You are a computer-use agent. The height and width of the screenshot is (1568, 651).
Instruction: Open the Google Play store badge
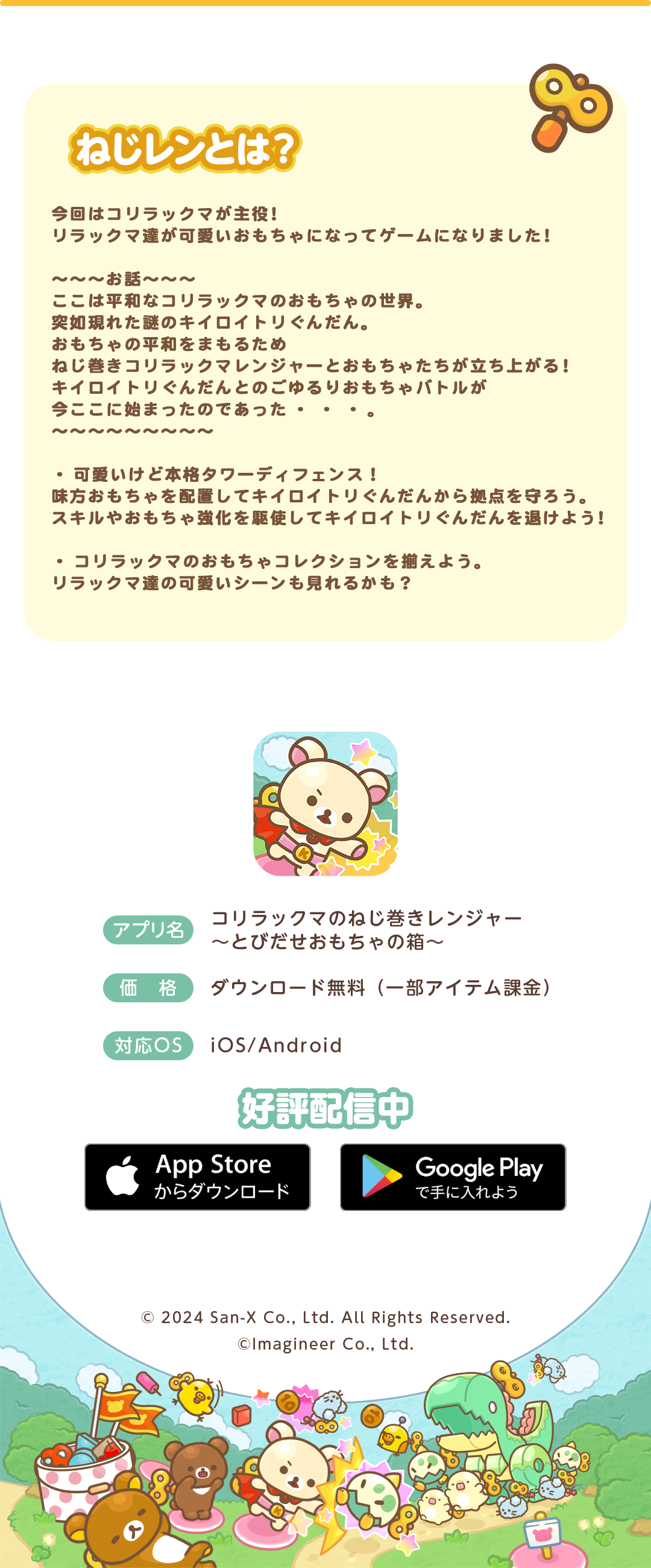(453, 1177)
